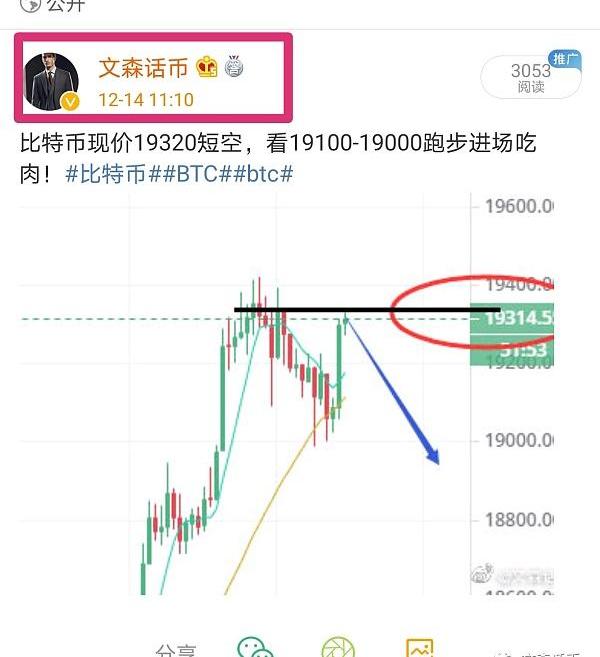
Task: Open the #比特币# hashtag topic
Action: click(x=106, y=173)
